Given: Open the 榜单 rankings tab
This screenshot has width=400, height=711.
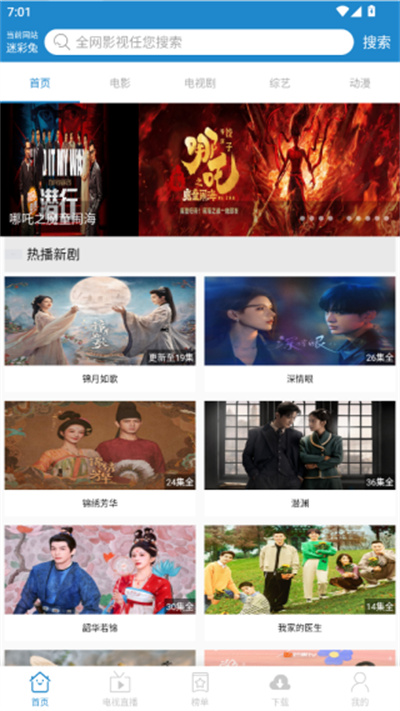Looking at the screenshot, I should (200, 689).
